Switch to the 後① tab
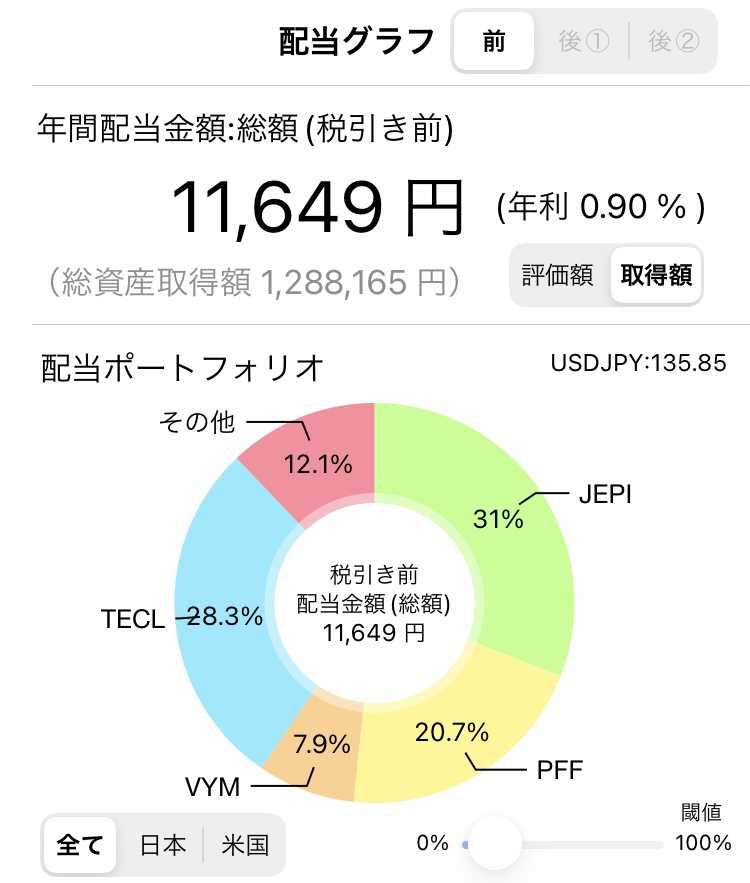 pos(583,41)
